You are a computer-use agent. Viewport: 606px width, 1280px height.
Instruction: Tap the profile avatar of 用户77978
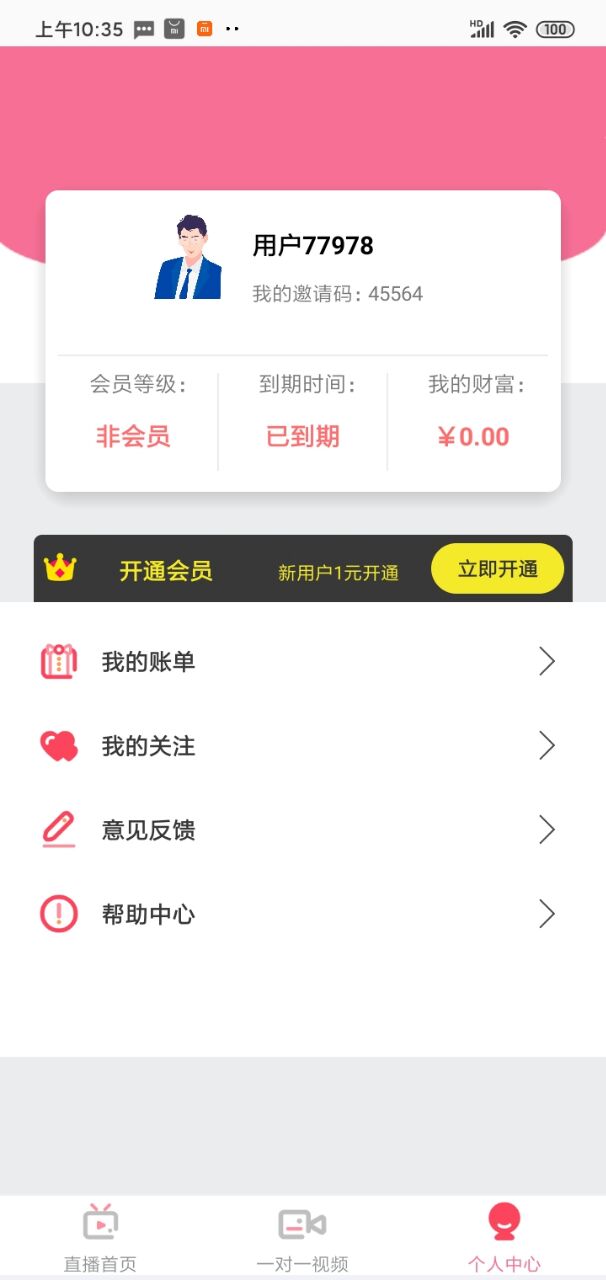(188, 257)
